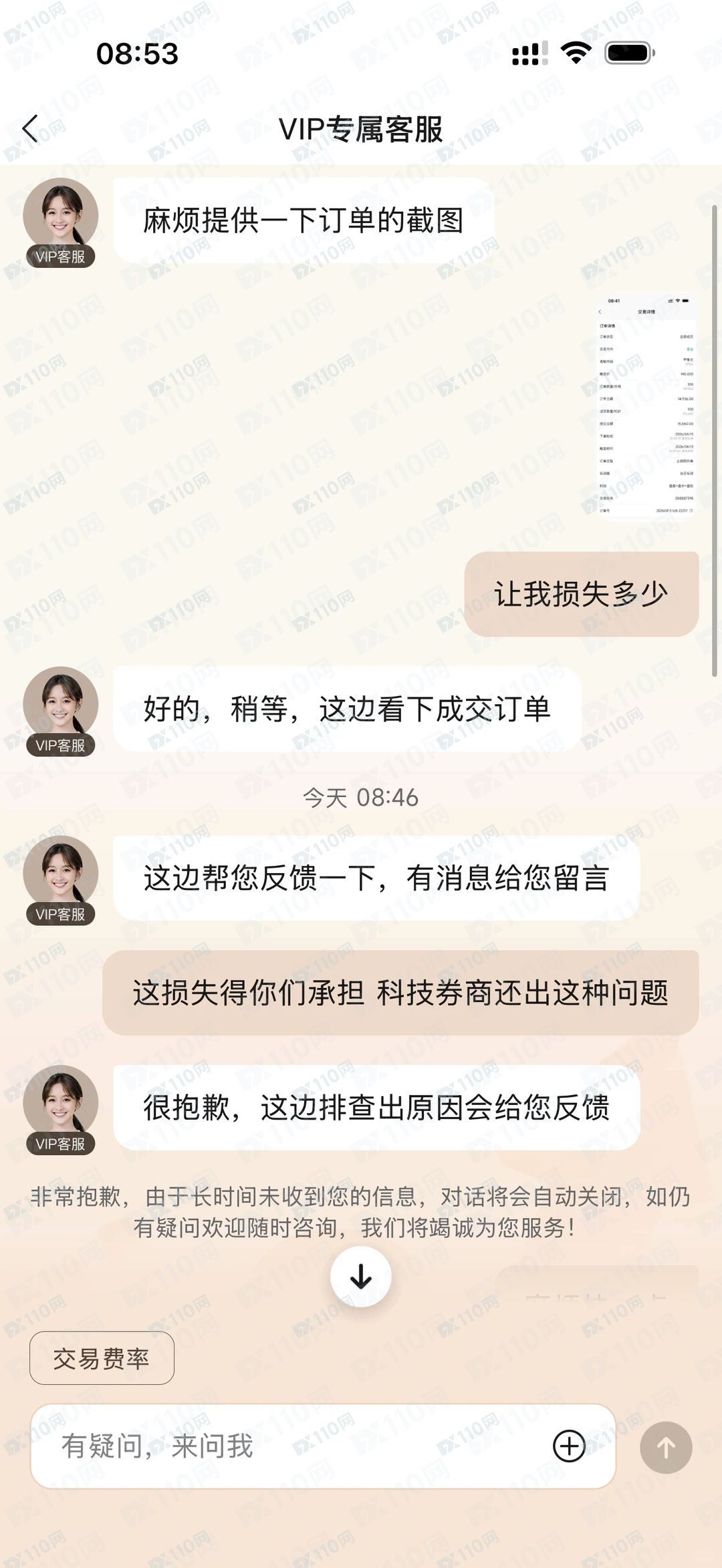Open the plus attachment menu
Image resolution: width=722 pixels, height=1568 pixels.
point(569,1446)
